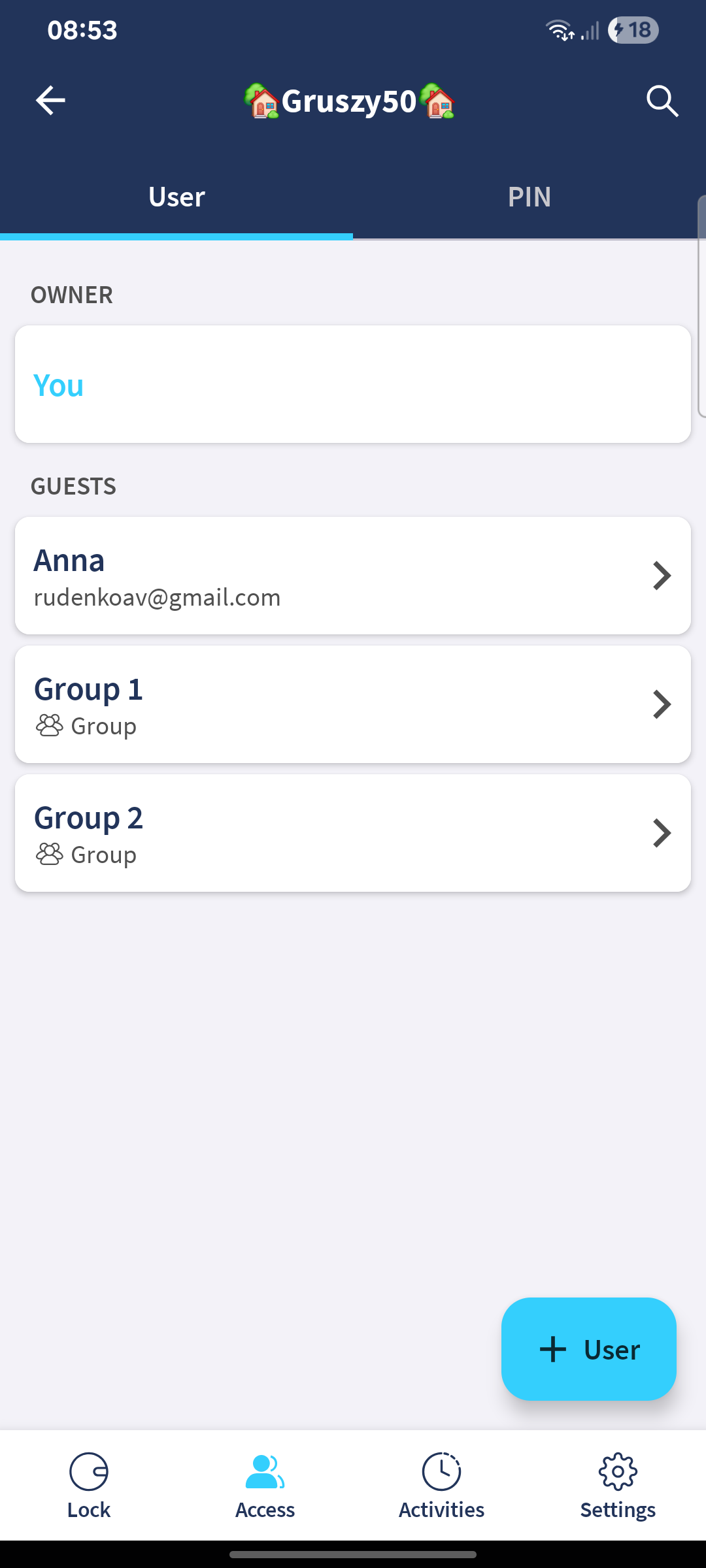View Group 2 guest entry

coord(353,833)
